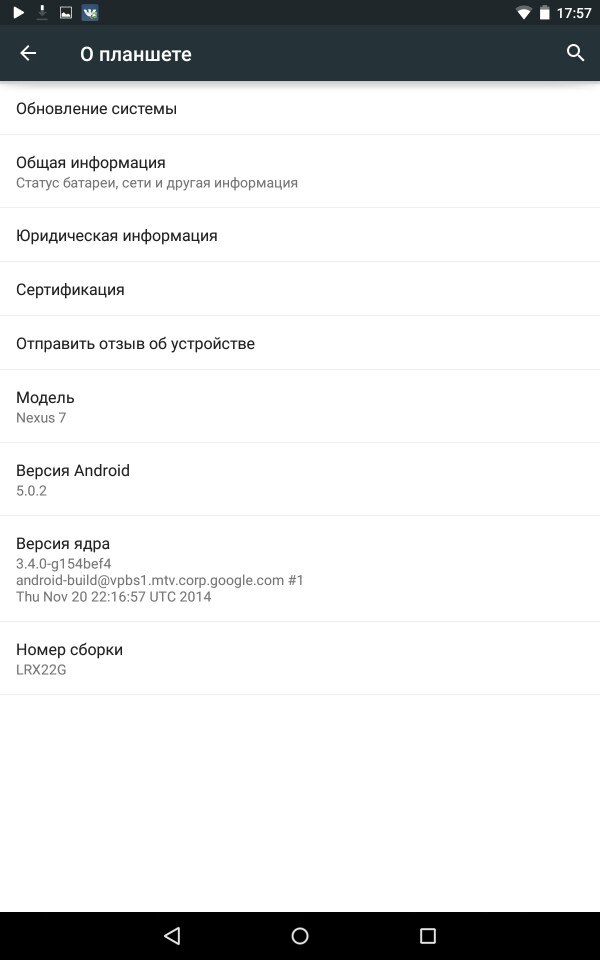Viewport: 600px width, 960px height.
Task: Open Общая информация
Action: tap(300, 171)
